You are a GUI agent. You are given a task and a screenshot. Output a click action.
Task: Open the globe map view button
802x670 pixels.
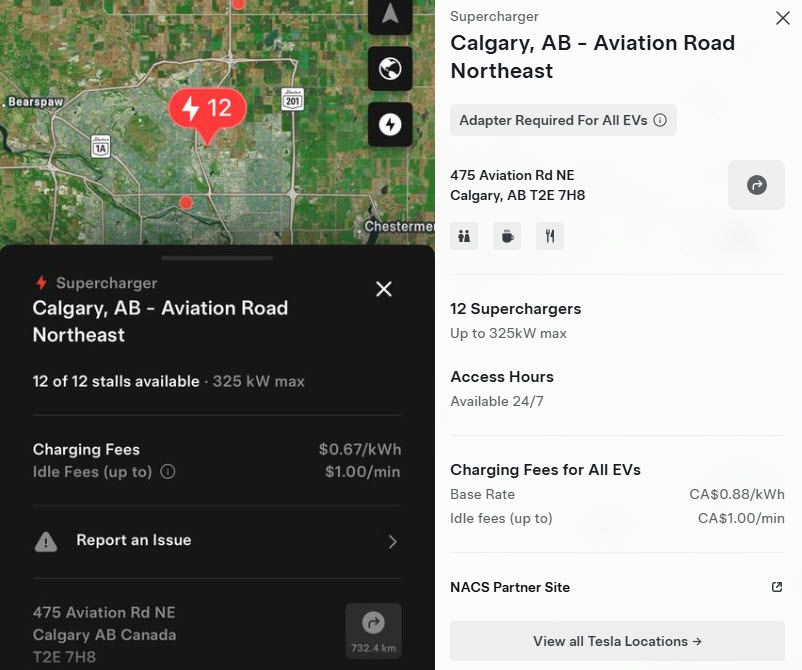(390, 69)
